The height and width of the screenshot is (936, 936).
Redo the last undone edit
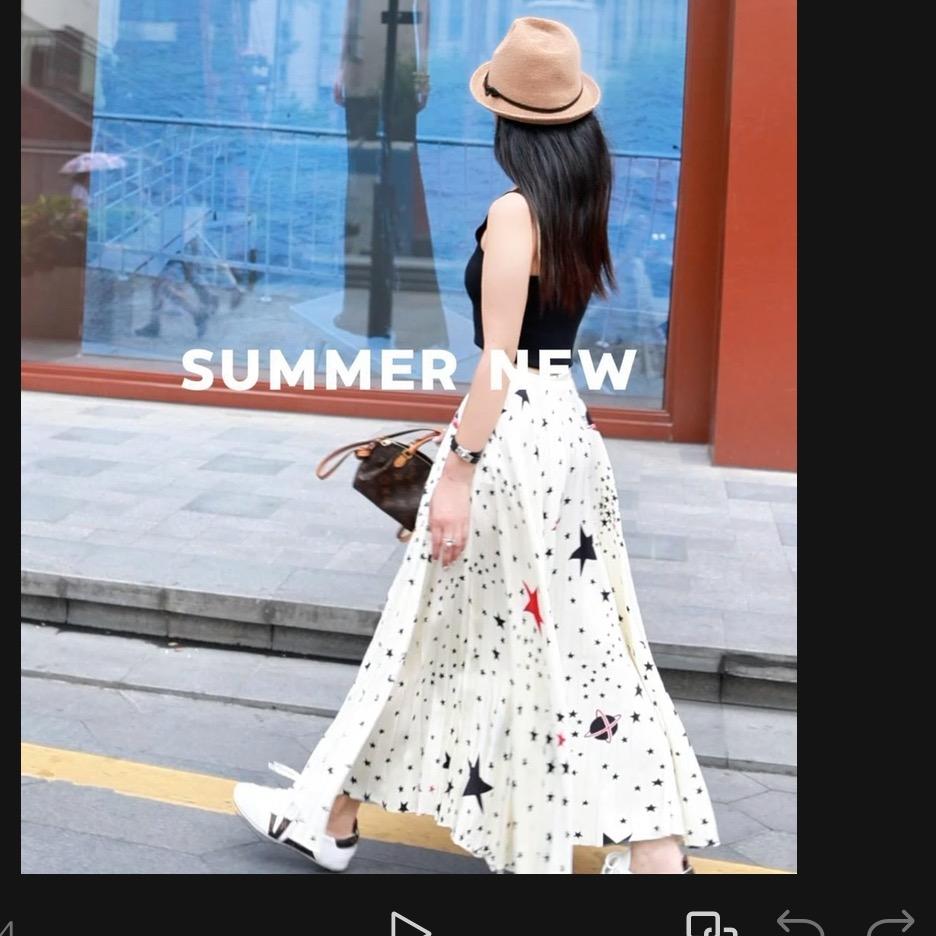point(889,924)
